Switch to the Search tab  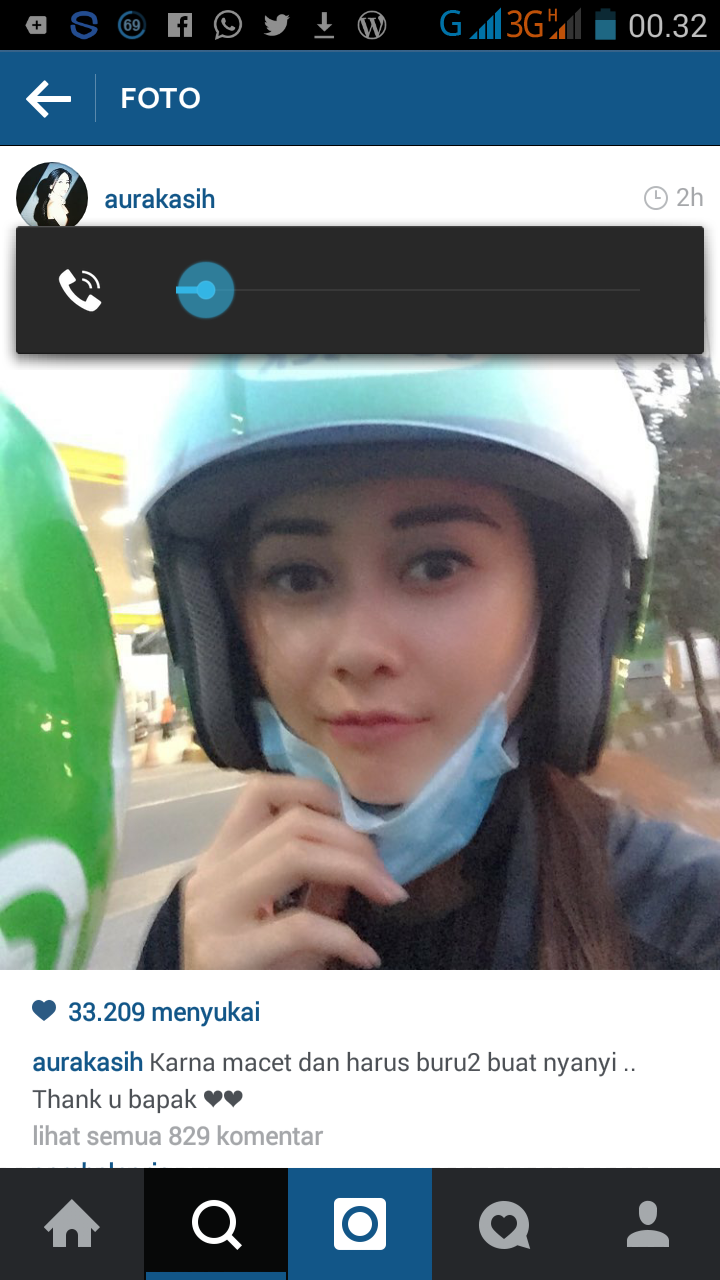coord(216,1224)
